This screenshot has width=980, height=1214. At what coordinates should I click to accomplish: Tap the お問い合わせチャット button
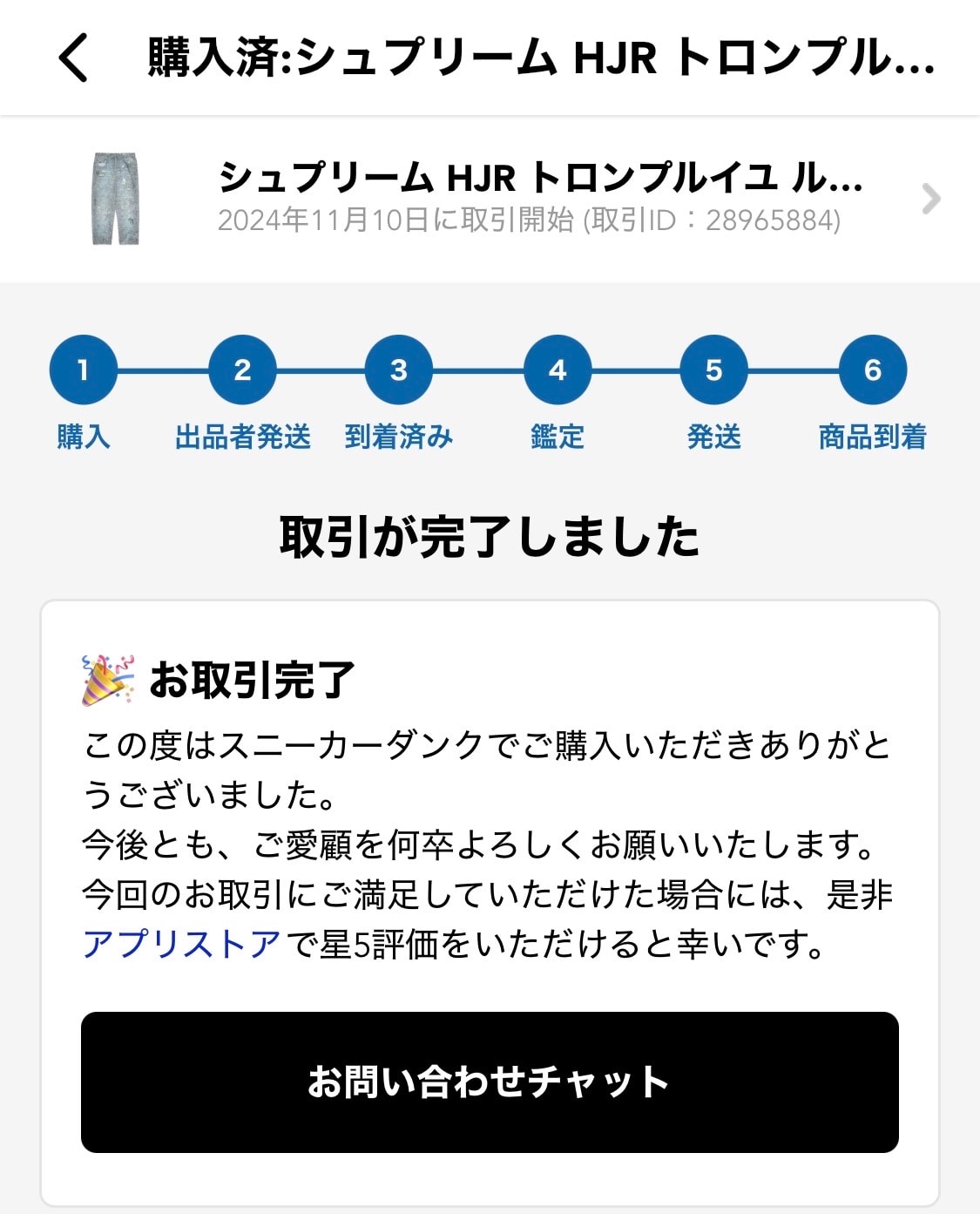490,1082
